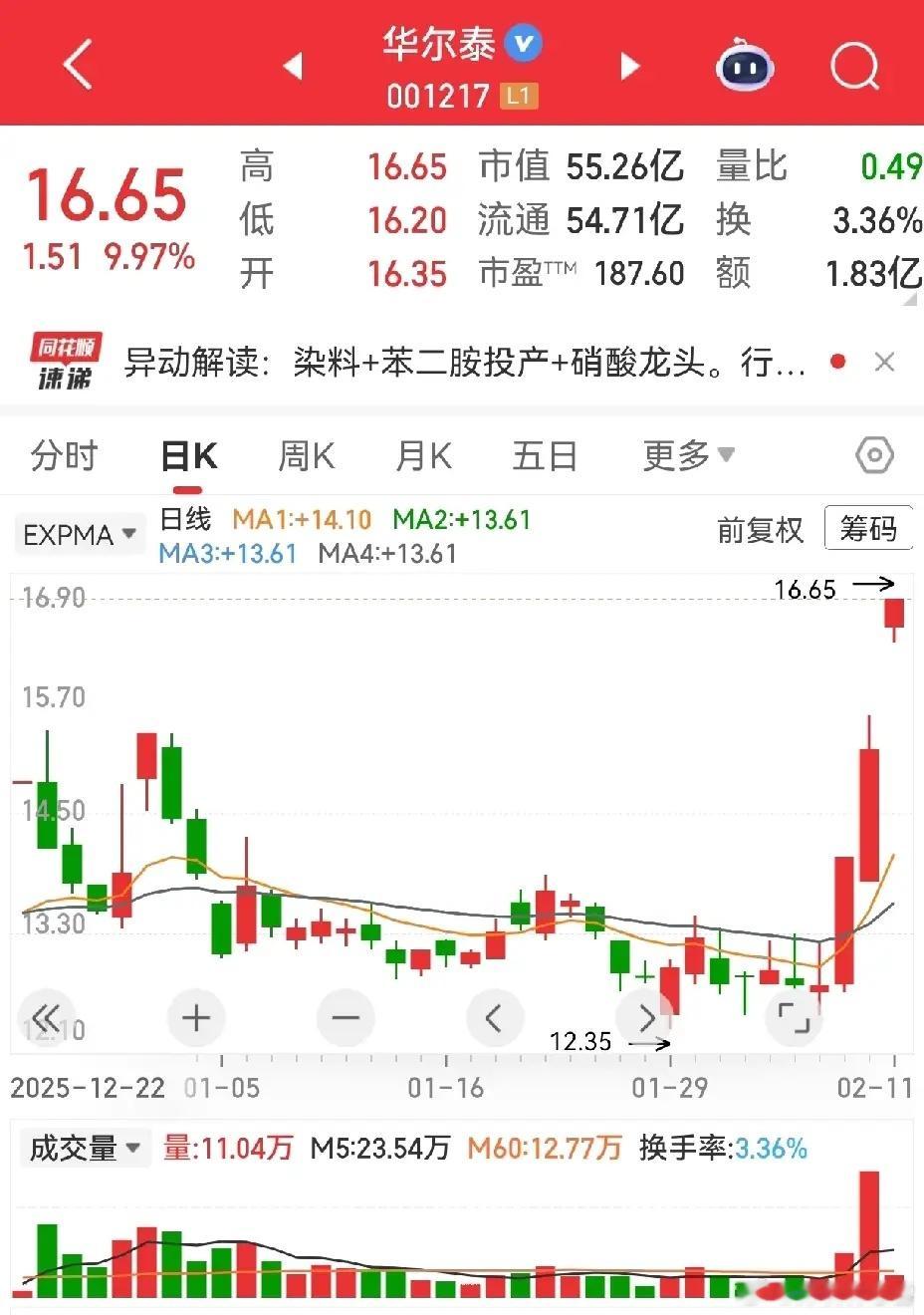The height and width of the screenshot is (1315, 924).
Task: Switch to the 分时 tab
Action: click(x=64, y=456)
